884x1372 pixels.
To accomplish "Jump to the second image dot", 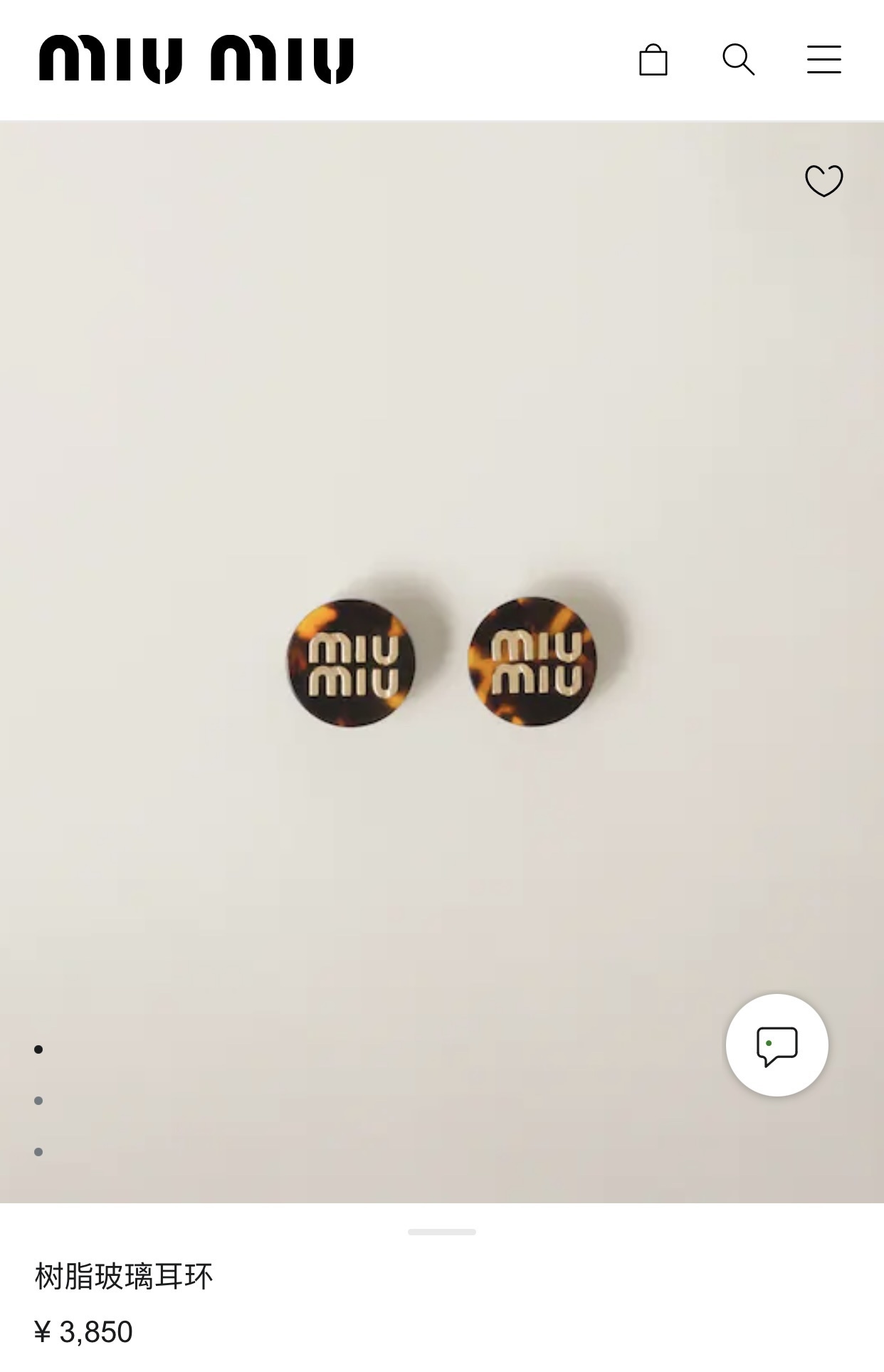I will click(38, 1101).
